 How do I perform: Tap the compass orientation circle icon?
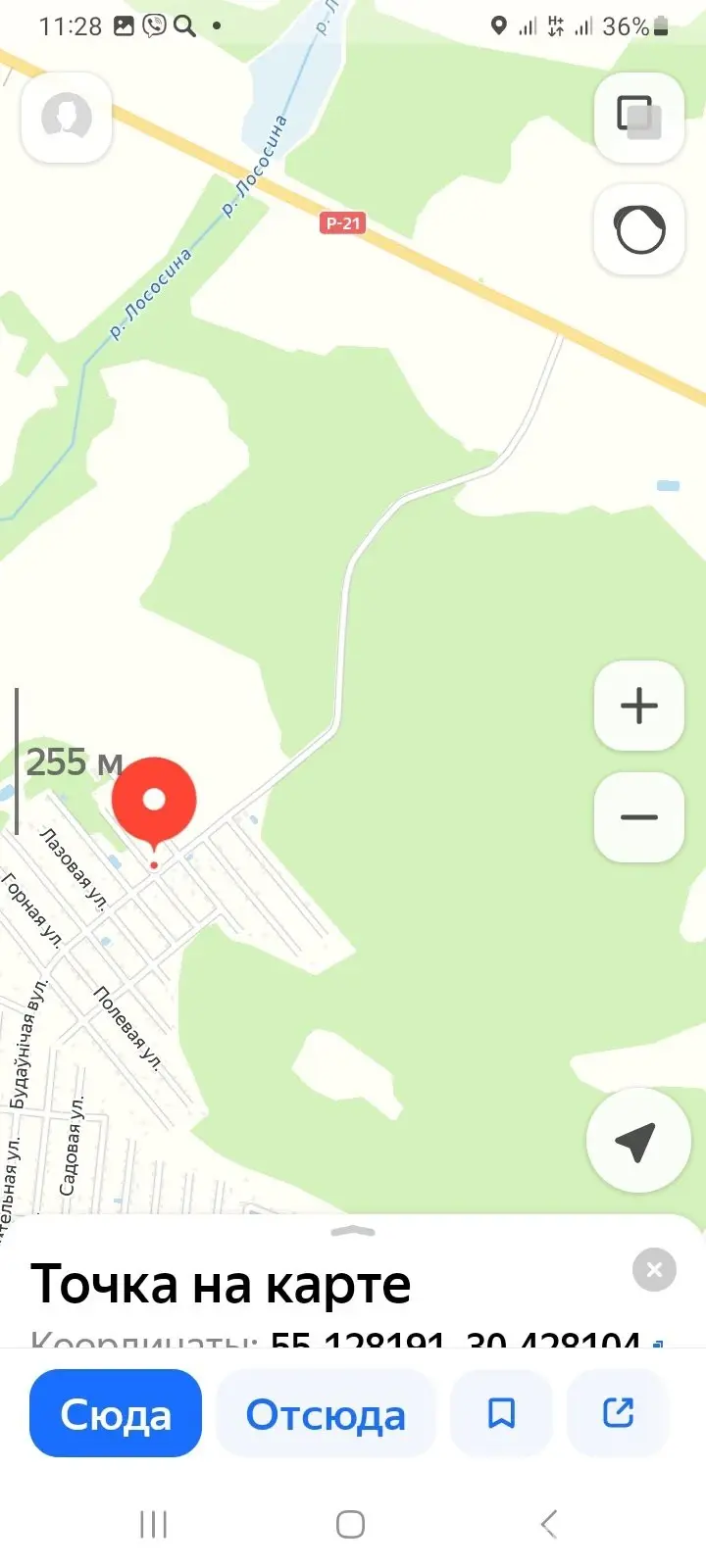638,229
